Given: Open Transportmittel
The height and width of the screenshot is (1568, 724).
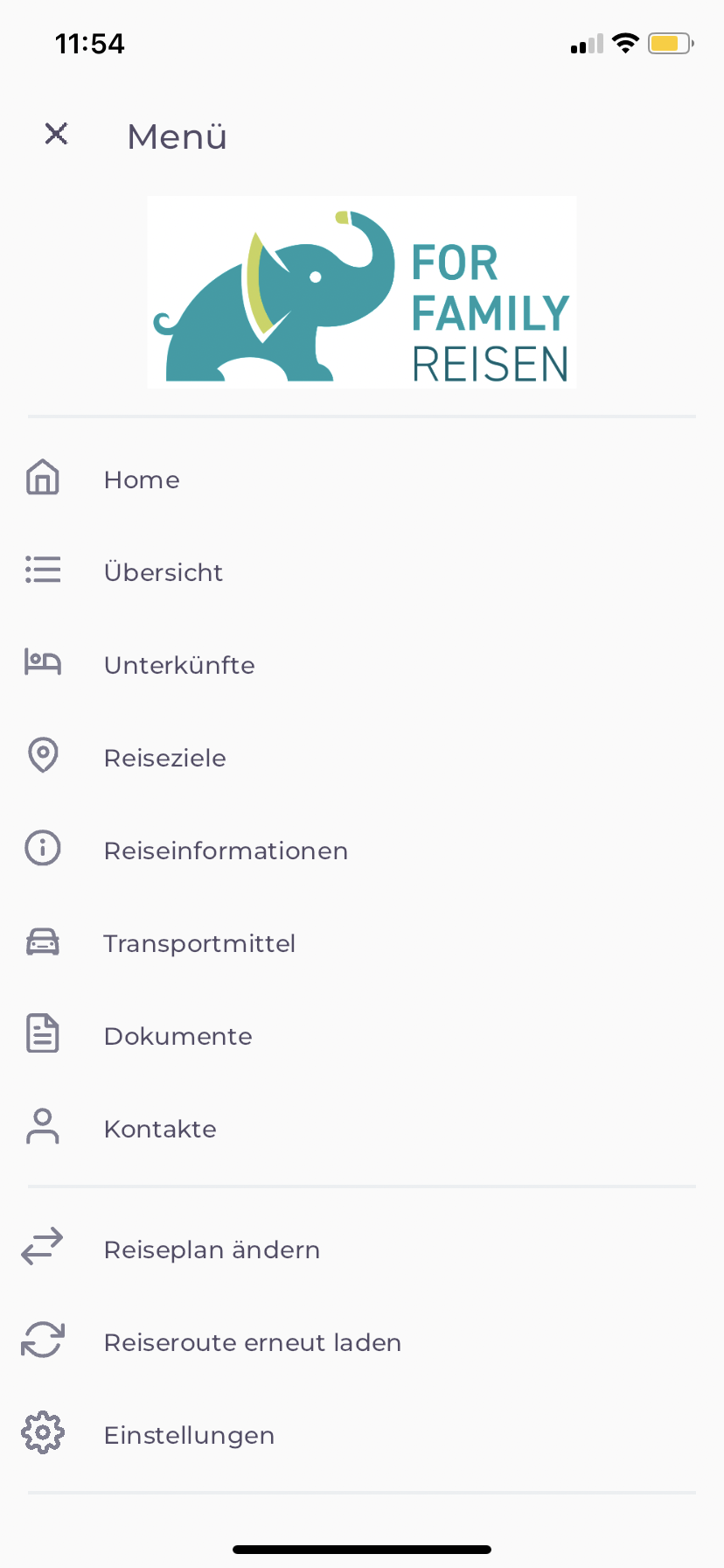Looking at the screenshot, I should [199, 943].
